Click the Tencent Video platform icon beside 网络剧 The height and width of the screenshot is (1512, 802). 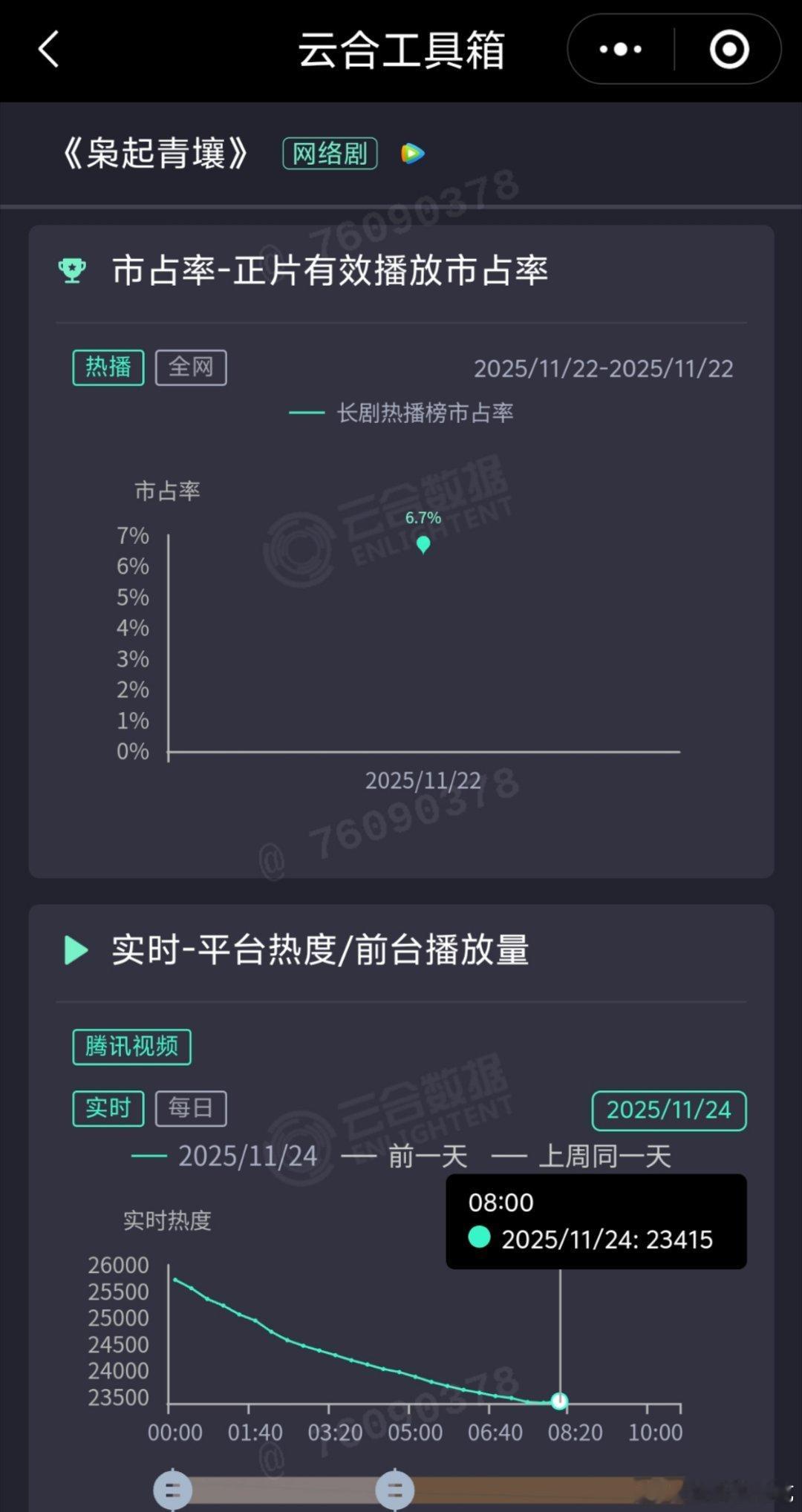point(411,154)
